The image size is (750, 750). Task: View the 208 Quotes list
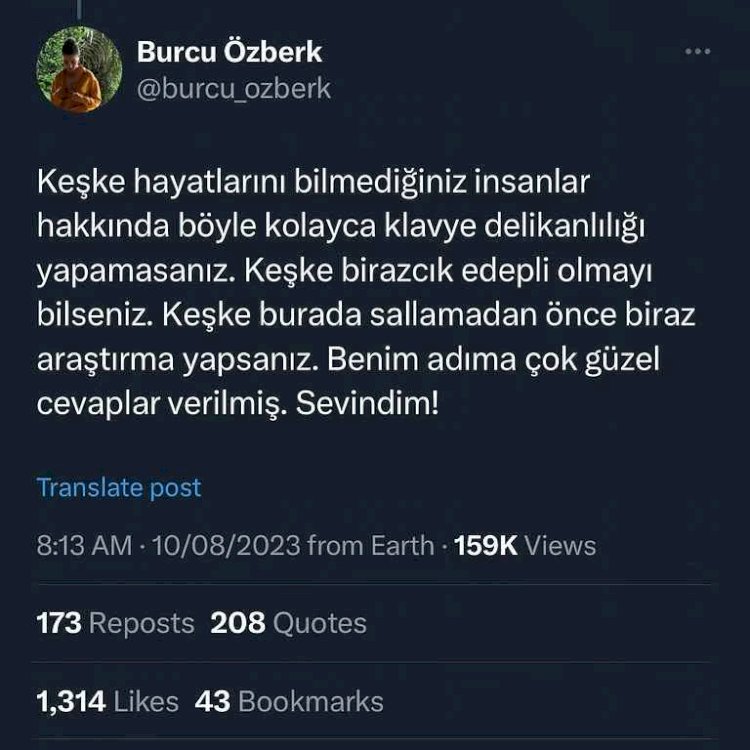click(288, 623)
